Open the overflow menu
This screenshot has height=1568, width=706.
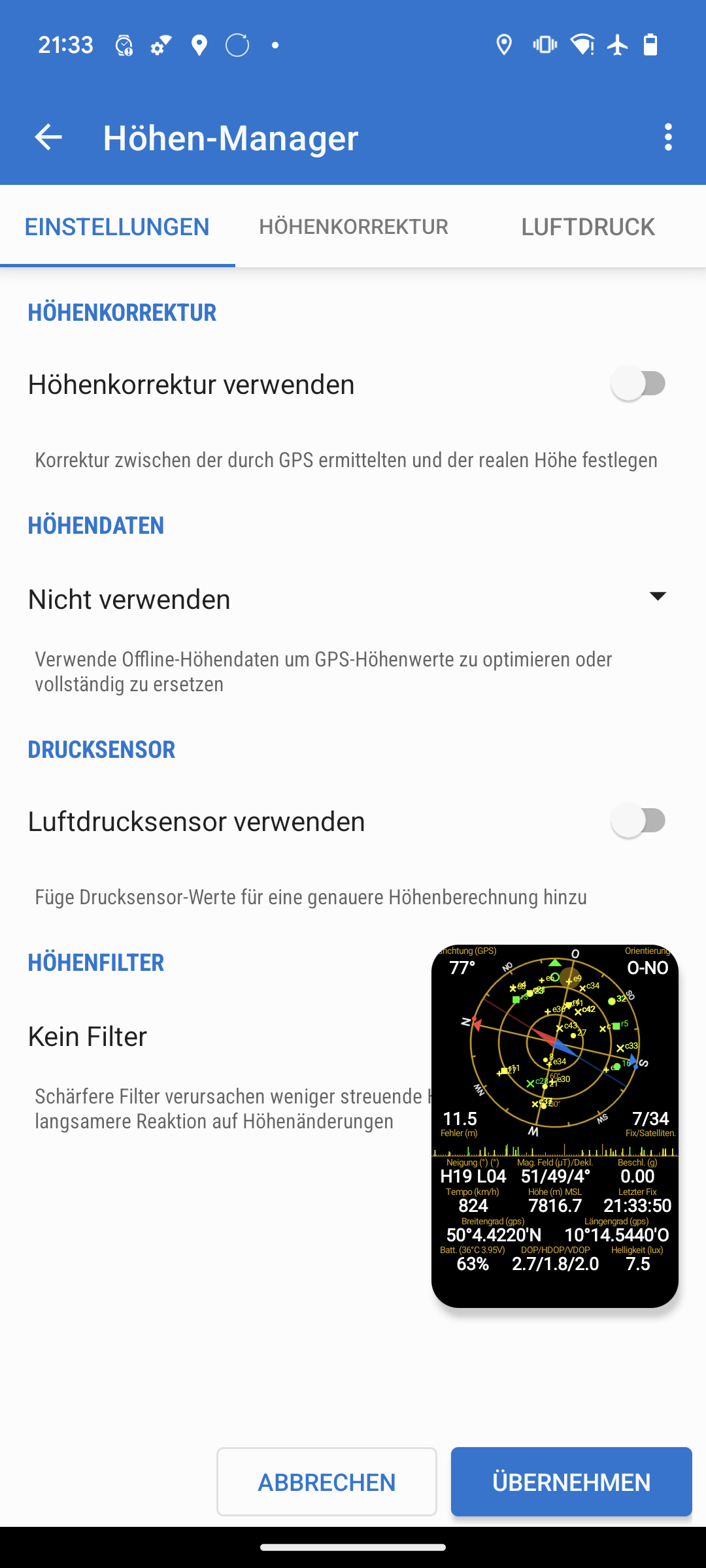tap(667, 137)
